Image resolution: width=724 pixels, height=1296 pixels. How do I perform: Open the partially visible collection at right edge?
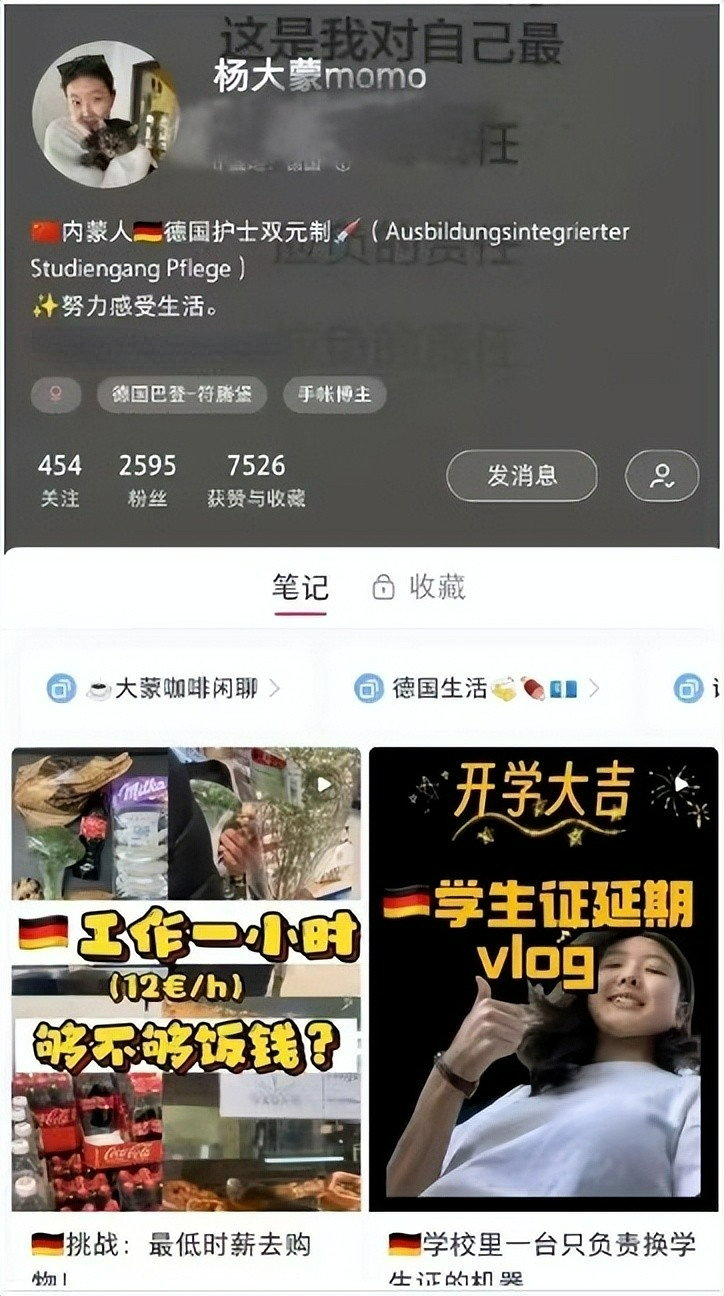click(x=700, y=688)
